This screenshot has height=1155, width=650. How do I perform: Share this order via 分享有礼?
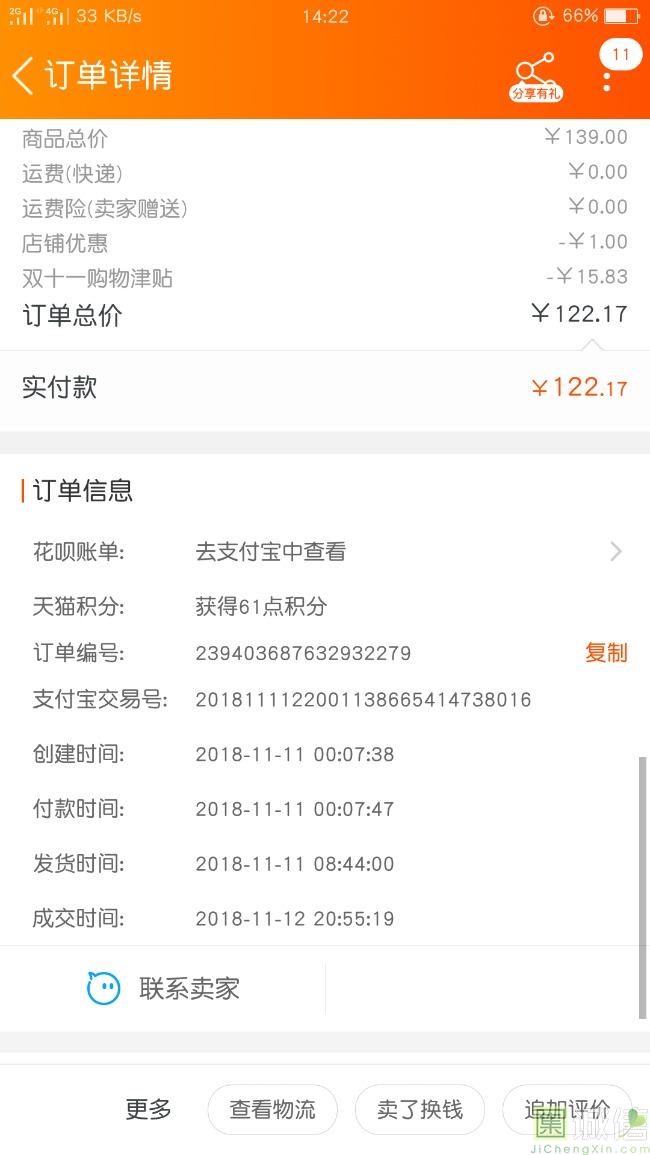536,76
